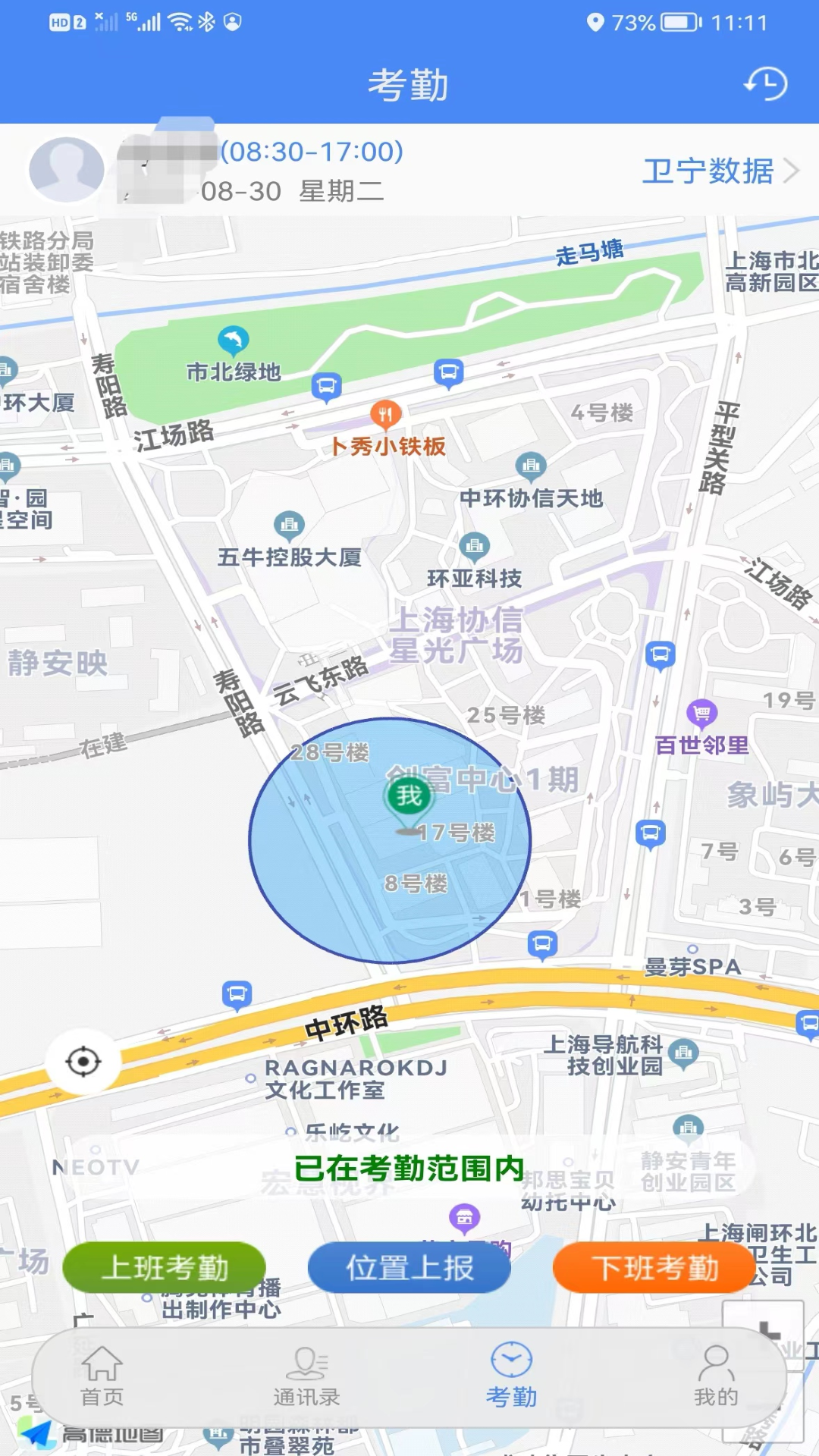
Task: Open the 卫宁数据 company link
Action: (x=720, y=171)
